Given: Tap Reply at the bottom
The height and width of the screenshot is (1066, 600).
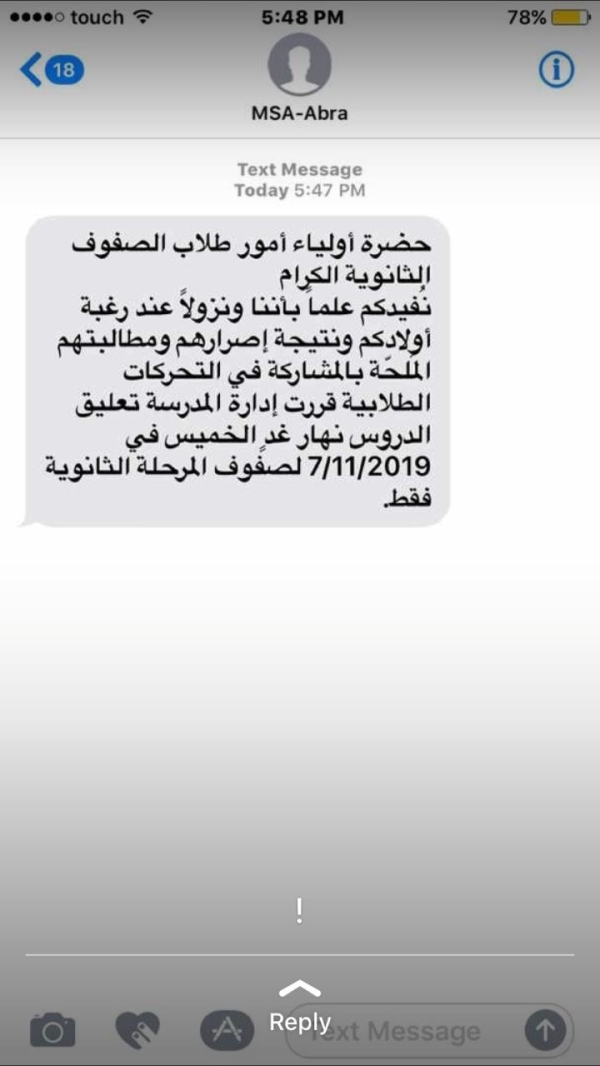Looking at the screenshot, I should click(x=300, y=1022).
